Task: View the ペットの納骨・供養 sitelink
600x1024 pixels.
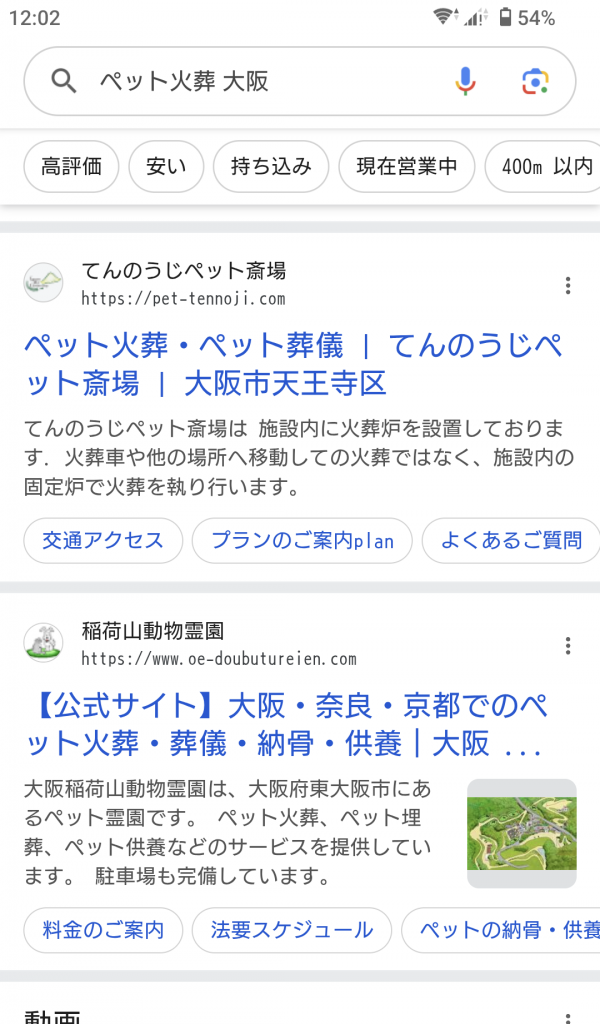Action: pyautogui.click(x=505, y=930)
